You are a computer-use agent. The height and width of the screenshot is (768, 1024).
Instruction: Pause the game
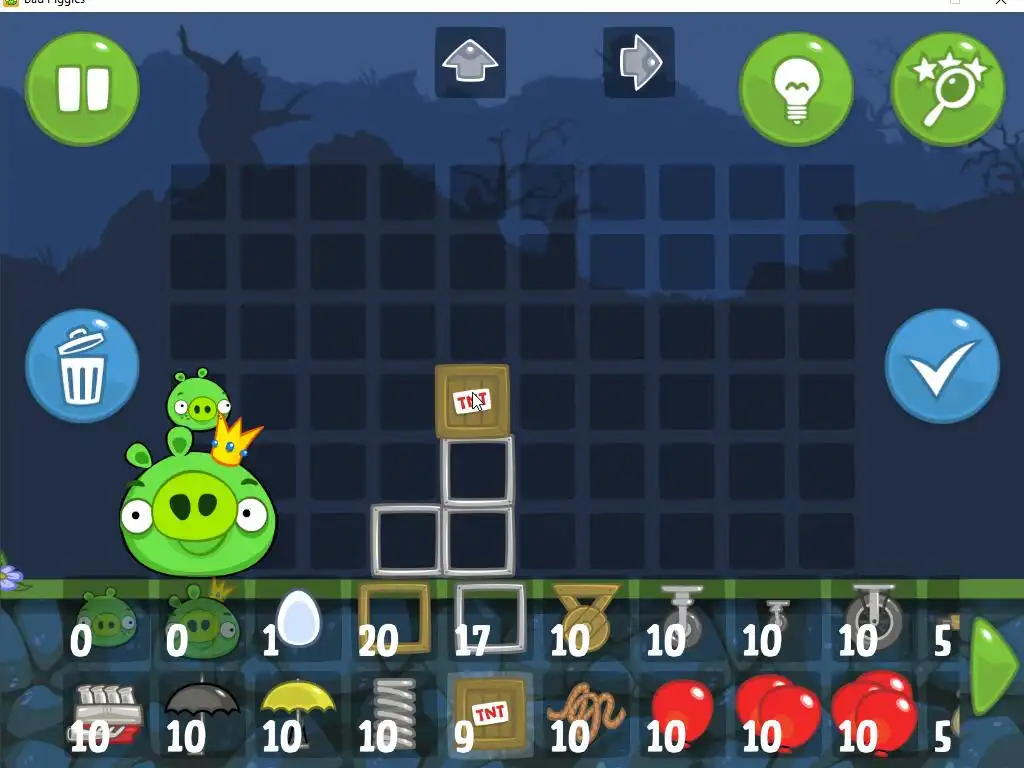click(82, 89)
